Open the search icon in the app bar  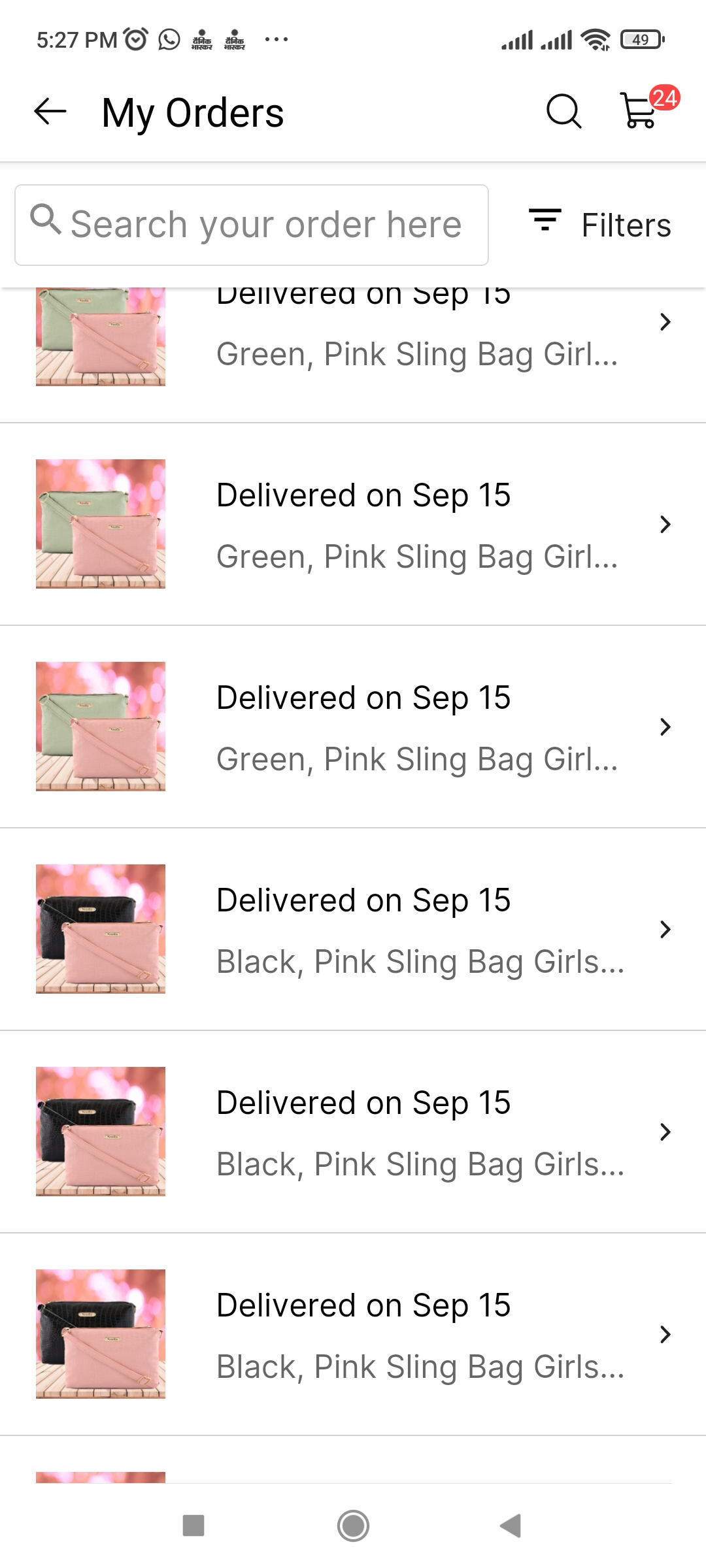pos(563,111)
